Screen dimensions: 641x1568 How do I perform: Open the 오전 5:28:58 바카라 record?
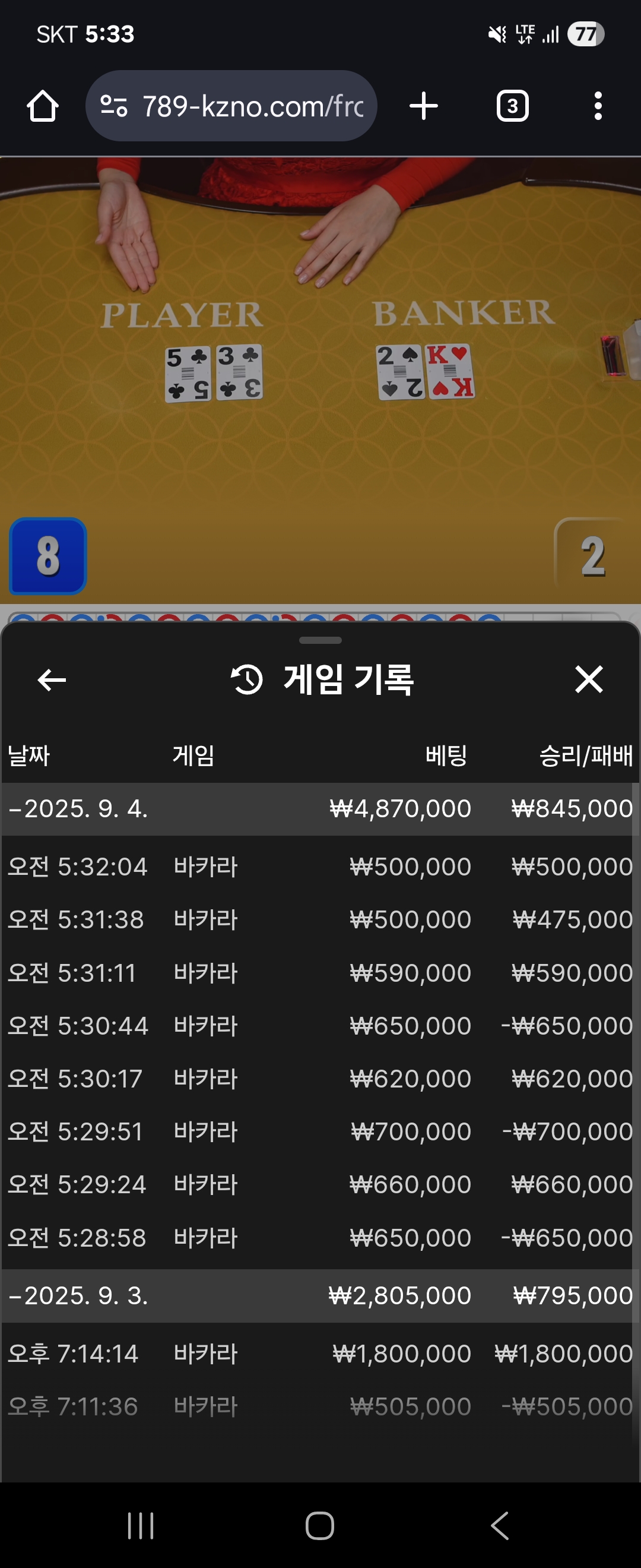320,1238
